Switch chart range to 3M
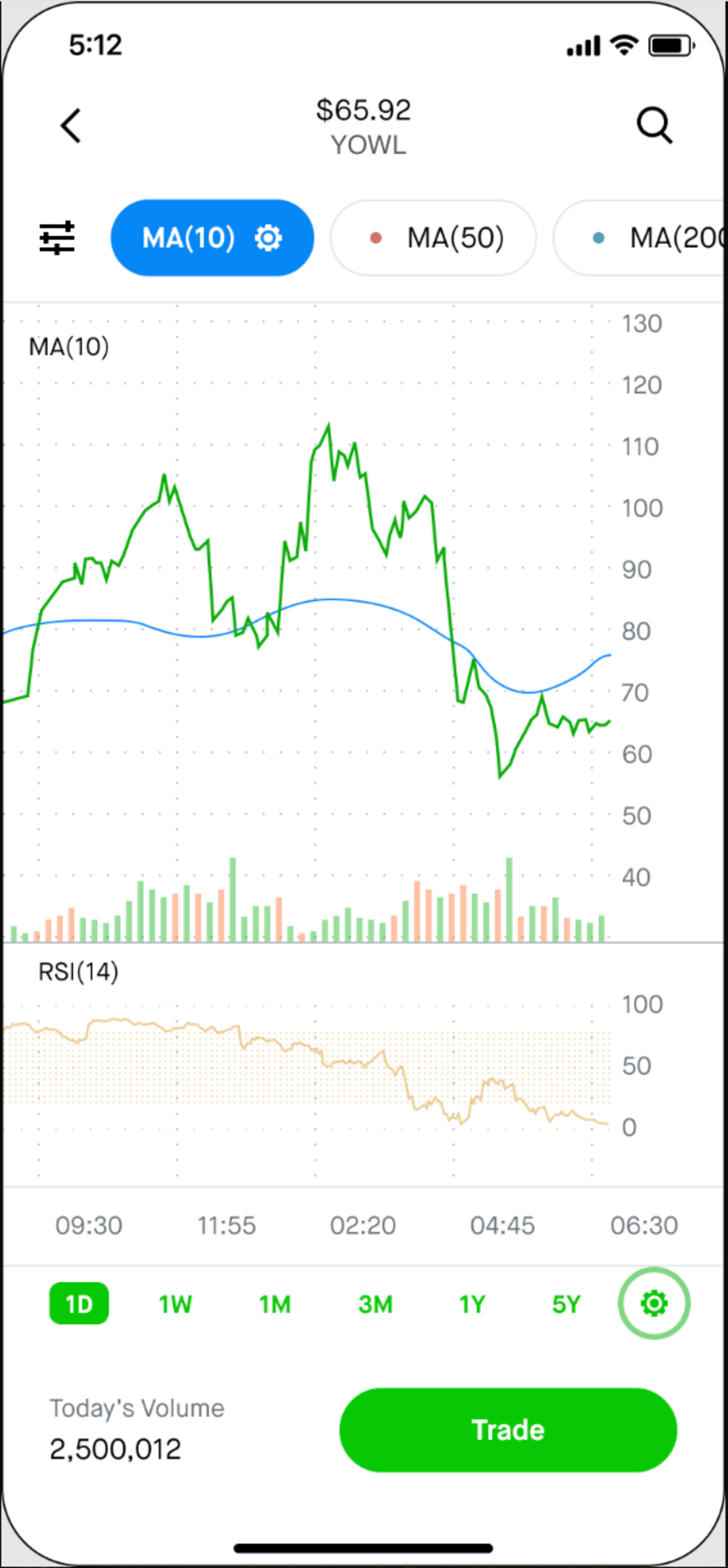The image size is (728, 1568). (x=375, y=1305)
